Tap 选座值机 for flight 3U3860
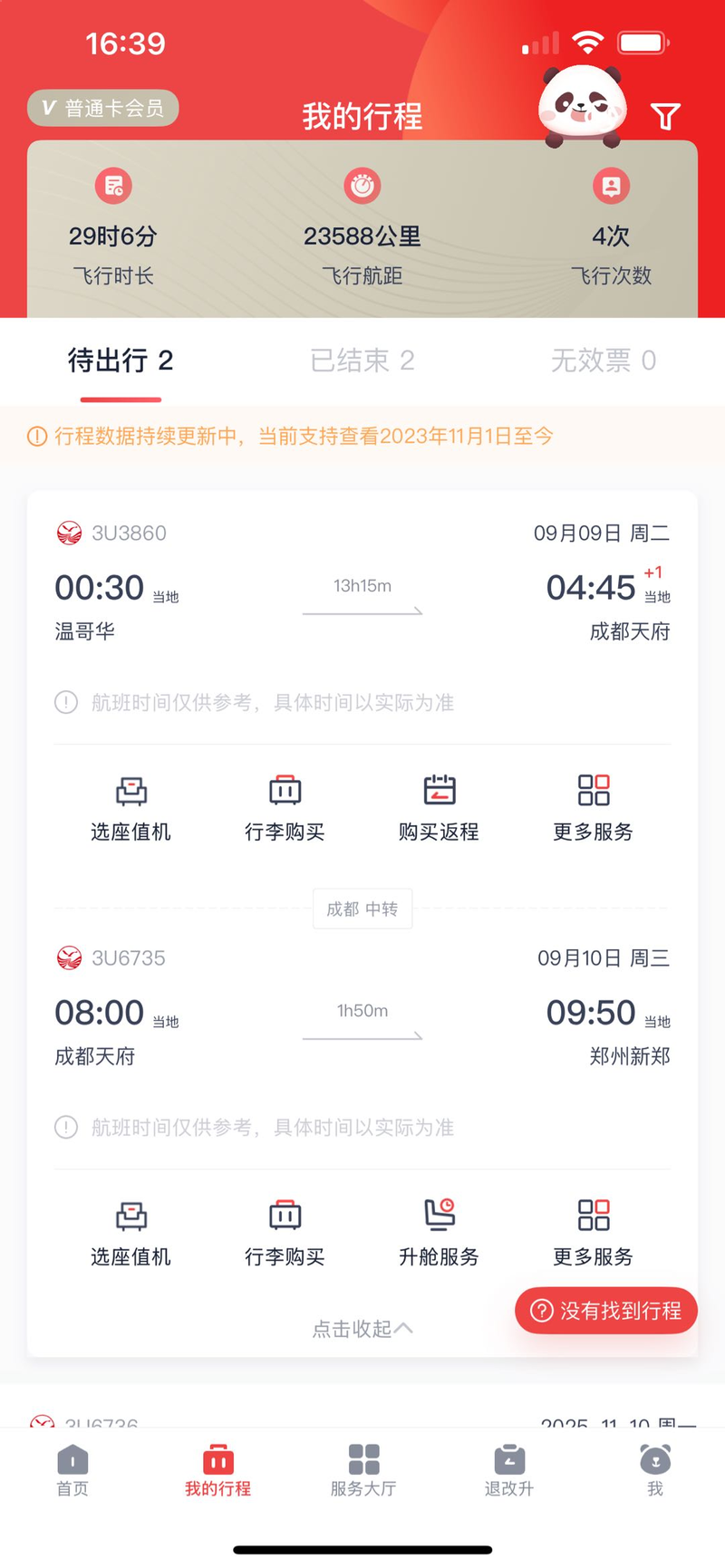 point(130,808)
